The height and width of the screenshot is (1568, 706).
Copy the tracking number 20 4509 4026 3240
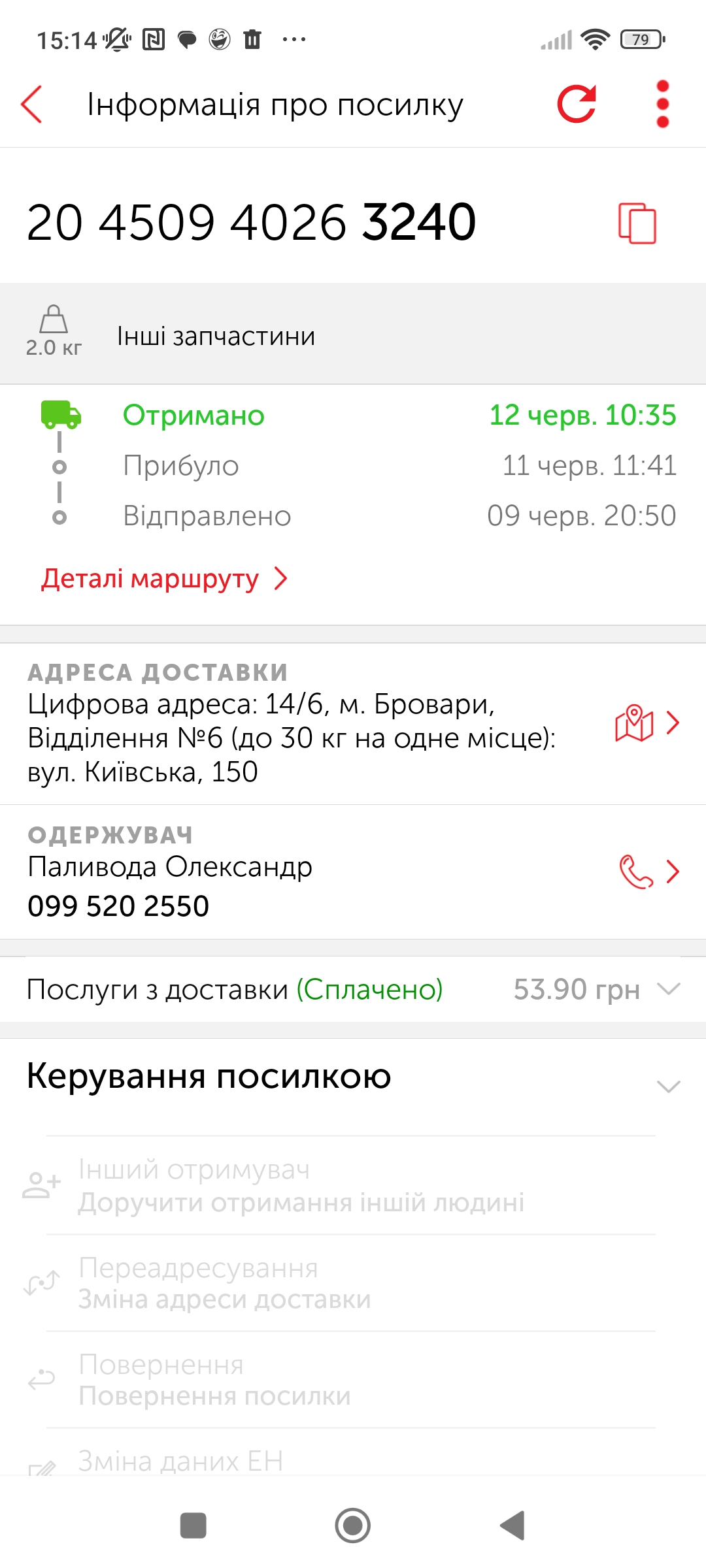point(637,223)
